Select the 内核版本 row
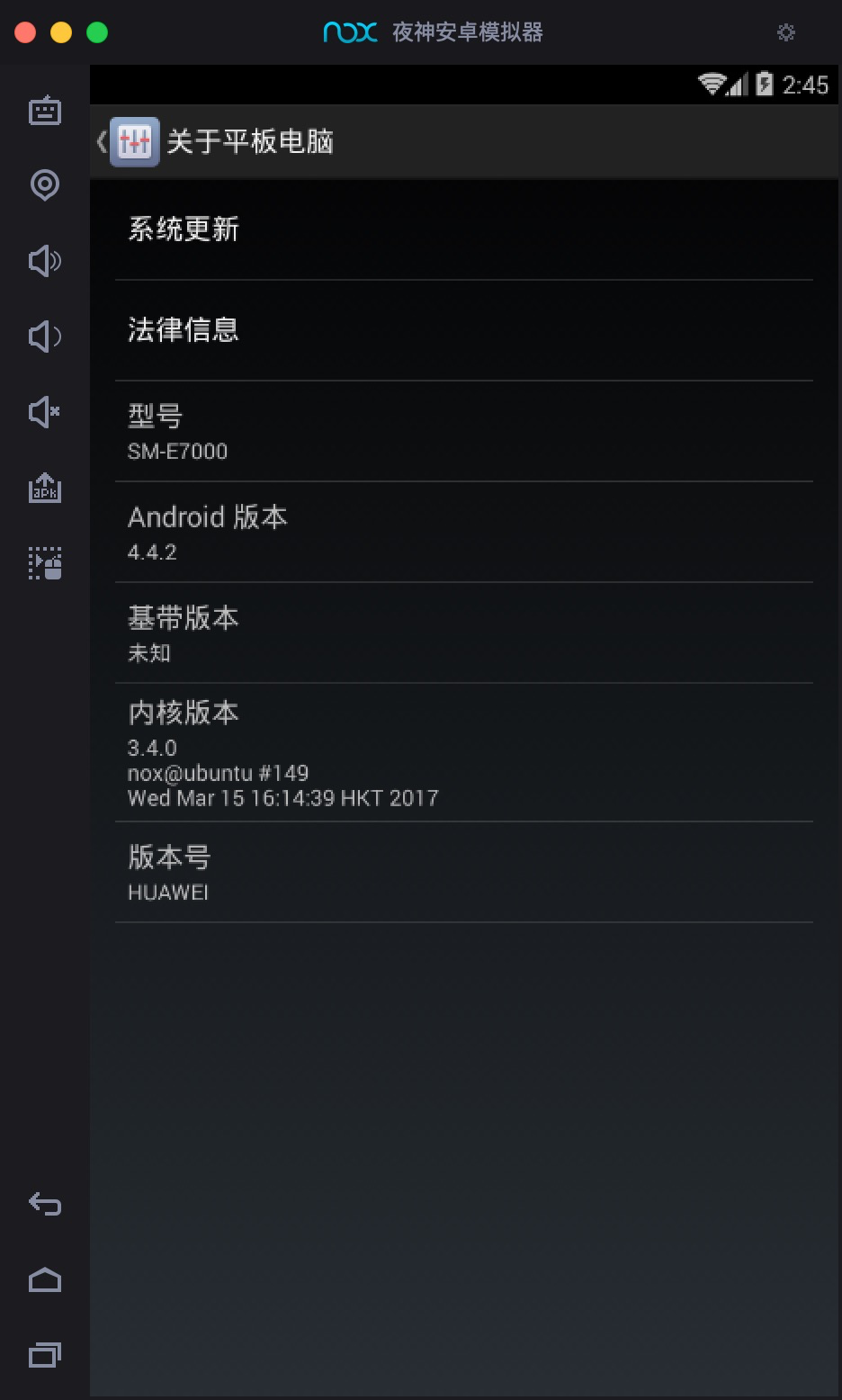Screen dimensions: 842x1400 point(463,752)
